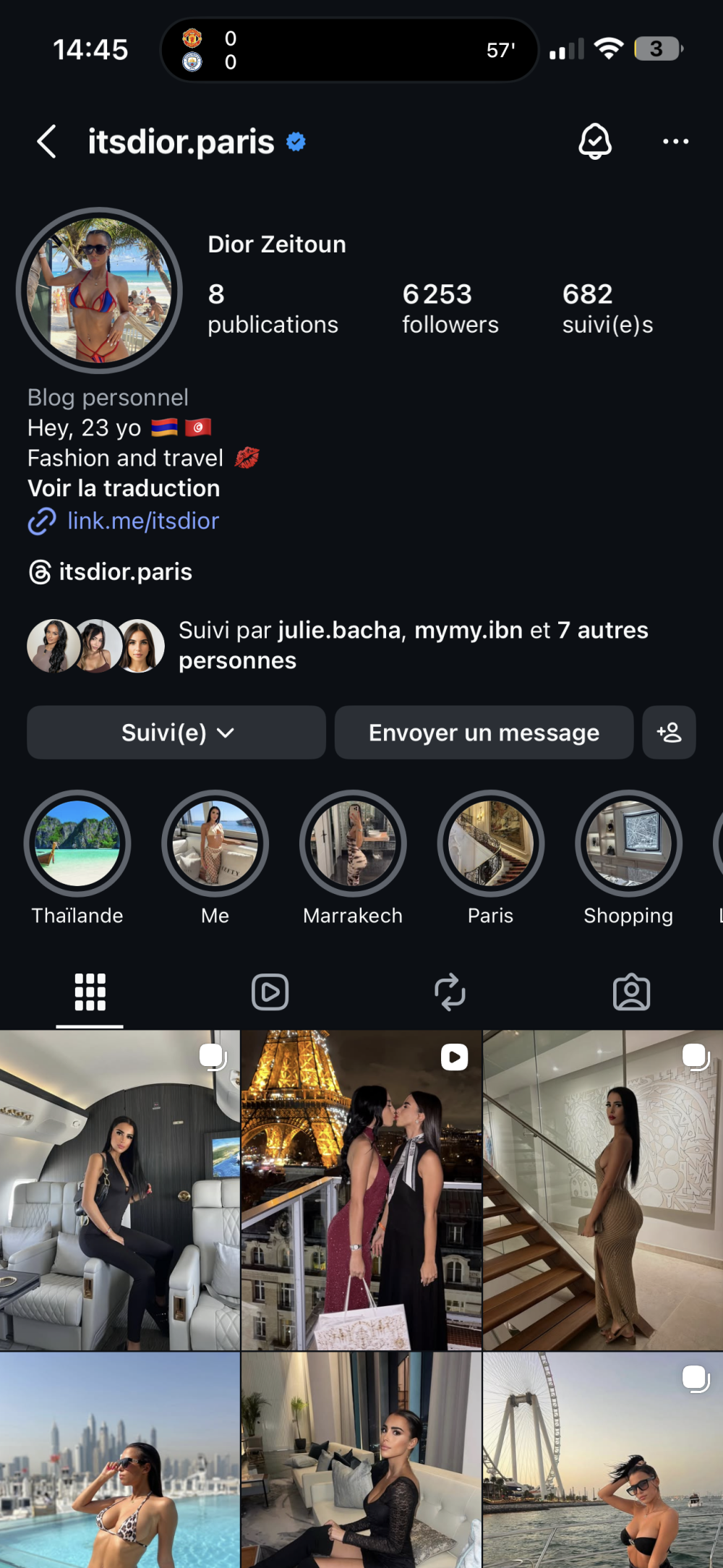Image resolution: width=723 pixels, height=1568 pixels.
Task: Tap Voir la traduction
Action: (124, 488)
